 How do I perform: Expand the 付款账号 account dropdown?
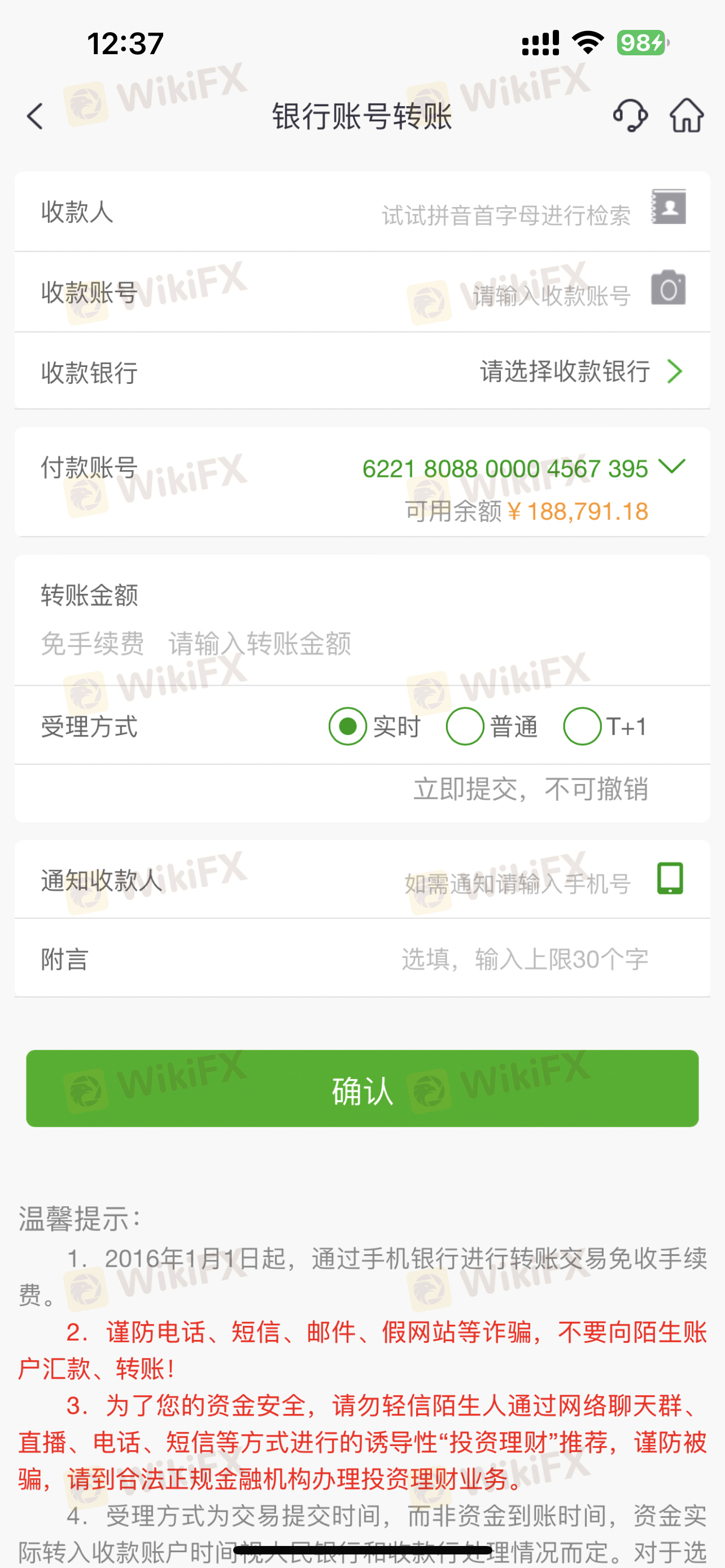[672, 466]
